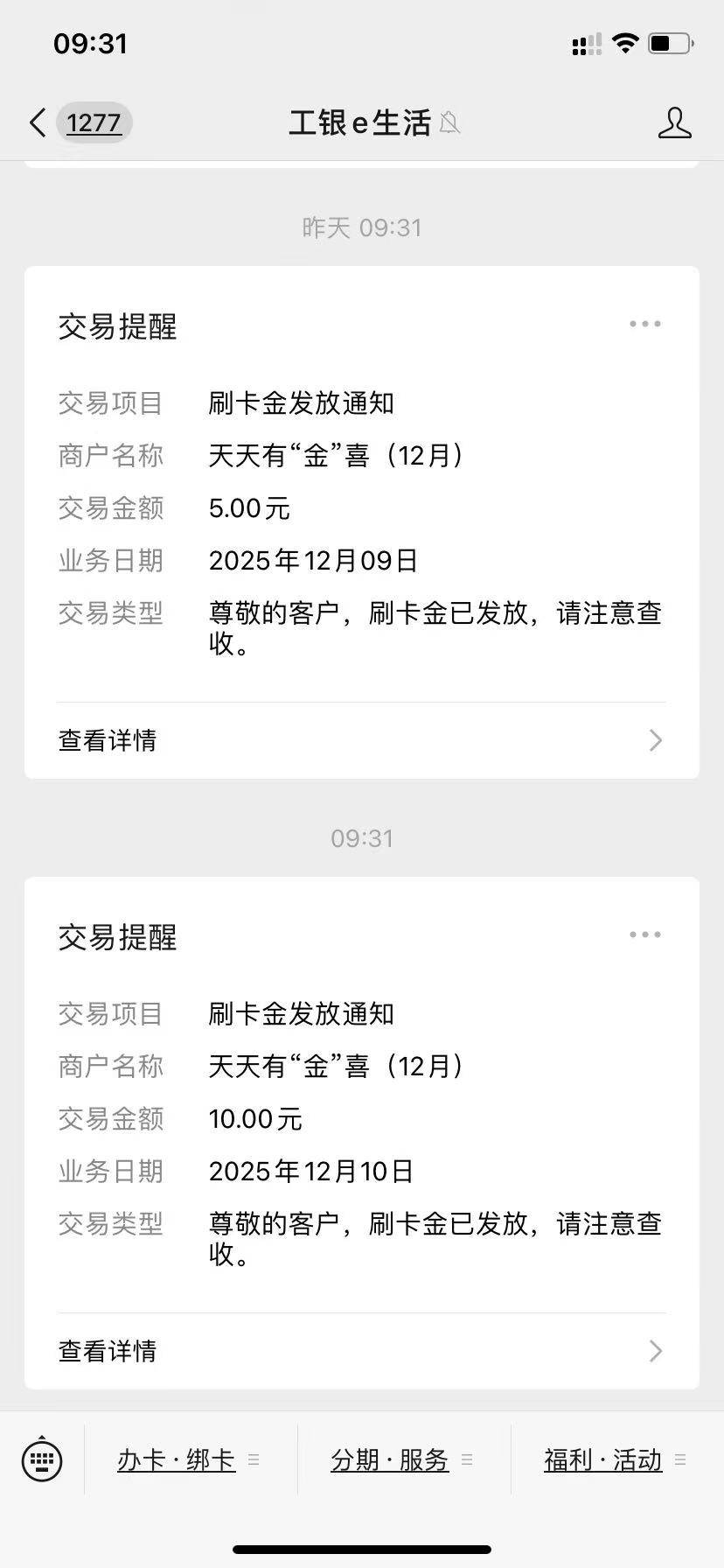The image size is (724, 1568).
Task: View details of the 10.00元 transaction
Action: (x=361, y=1351)
